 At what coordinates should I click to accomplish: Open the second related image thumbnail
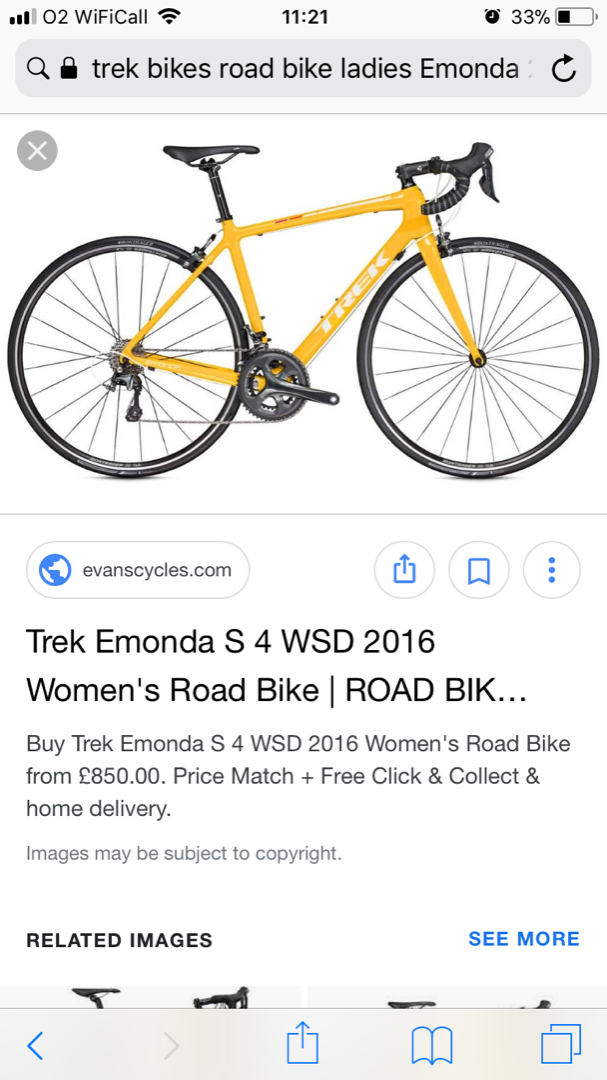coord(457,998)
